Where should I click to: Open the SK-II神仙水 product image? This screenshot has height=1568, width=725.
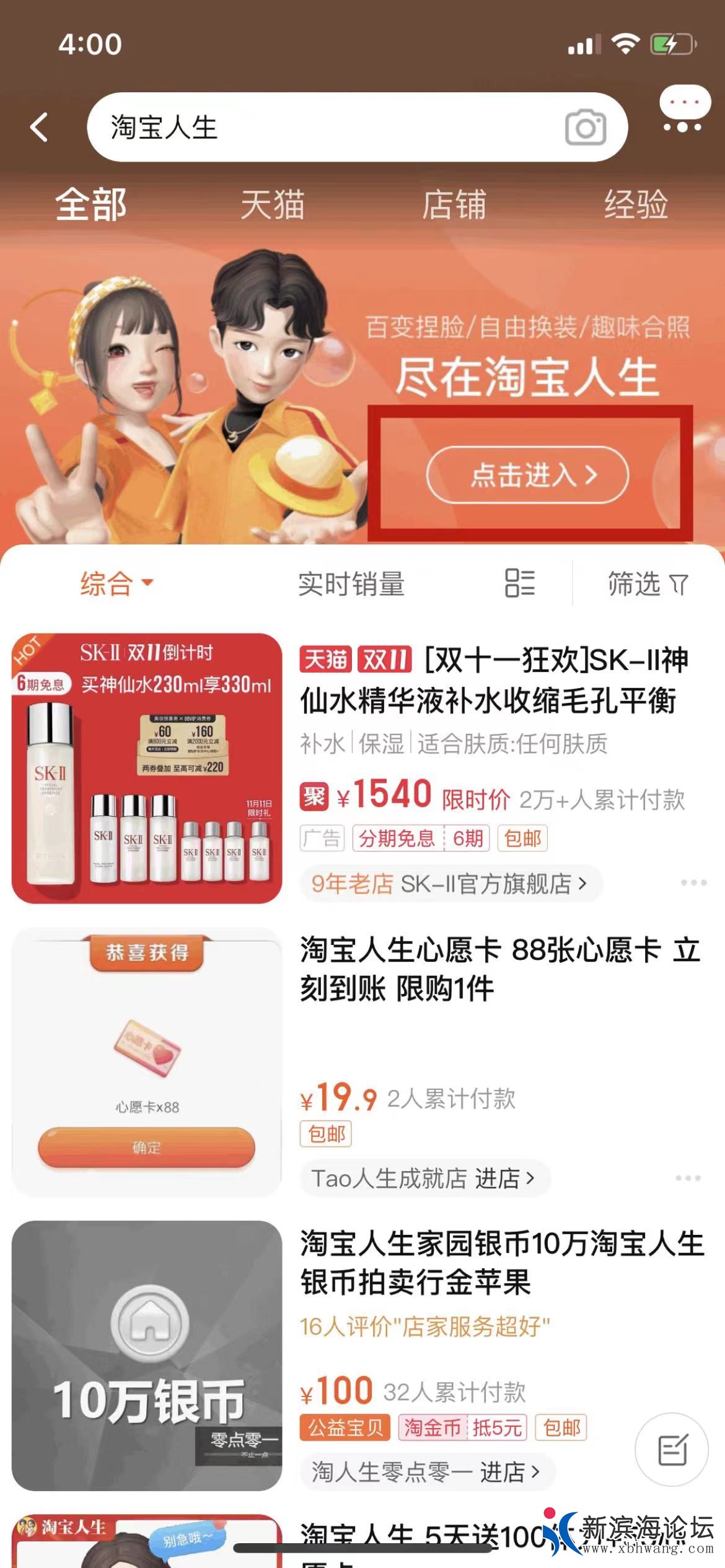[x=147, y=768]
